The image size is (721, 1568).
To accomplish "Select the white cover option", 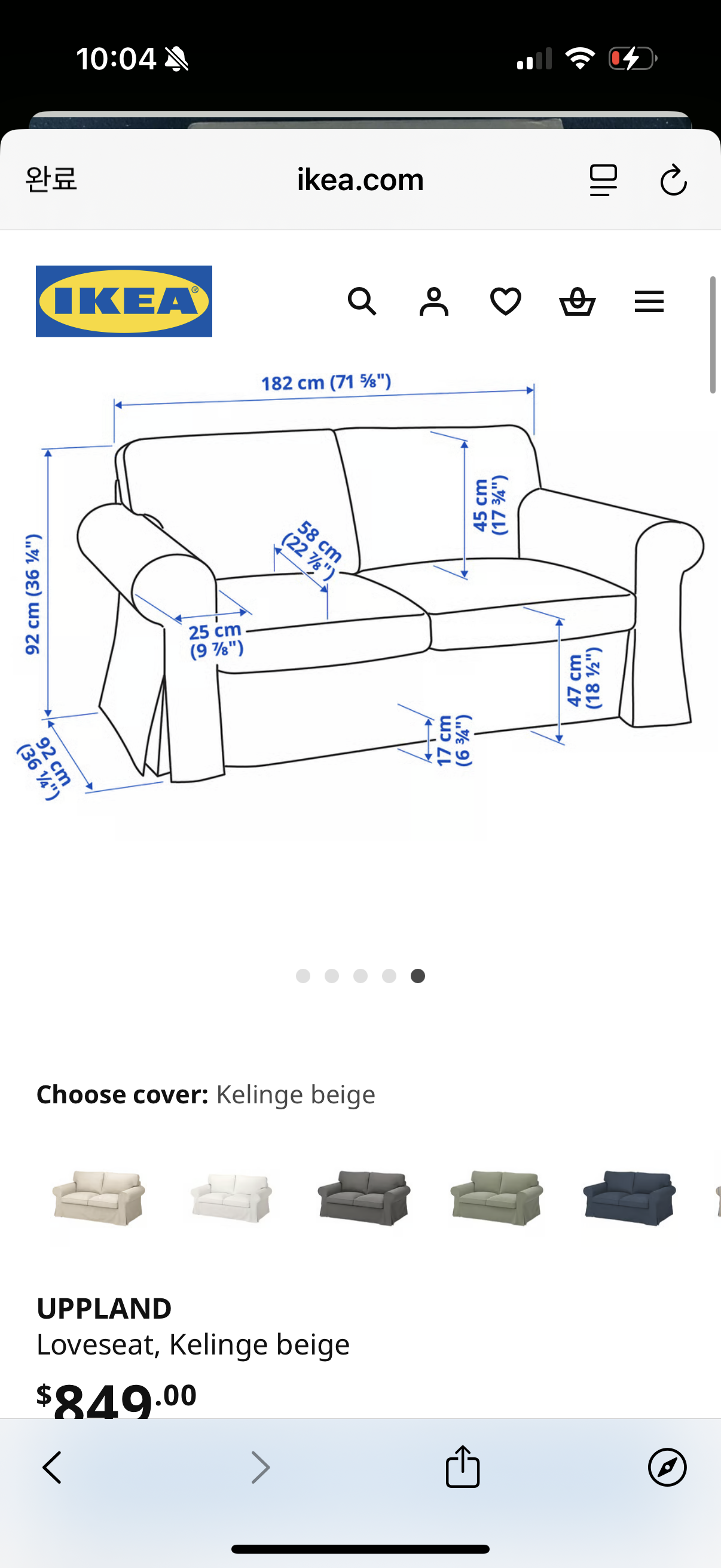I will pos(231,1196).
